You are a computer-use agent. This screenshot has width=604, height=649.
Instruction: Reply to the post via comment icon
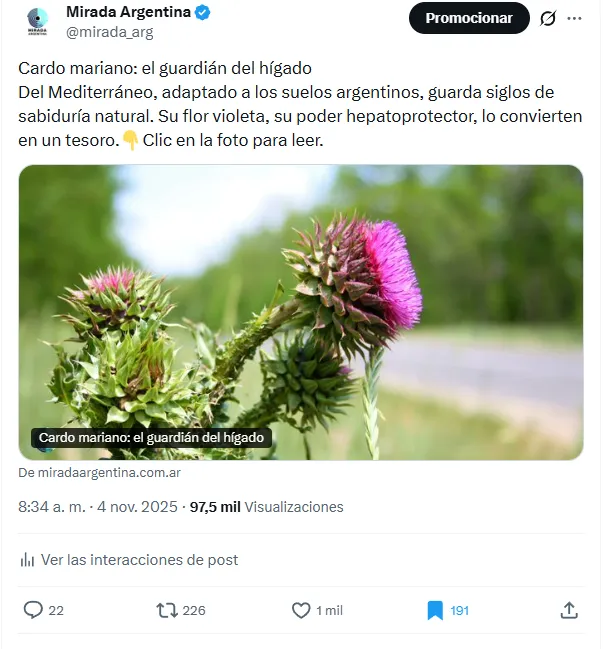pyautogui.click(x=33, y=610)
